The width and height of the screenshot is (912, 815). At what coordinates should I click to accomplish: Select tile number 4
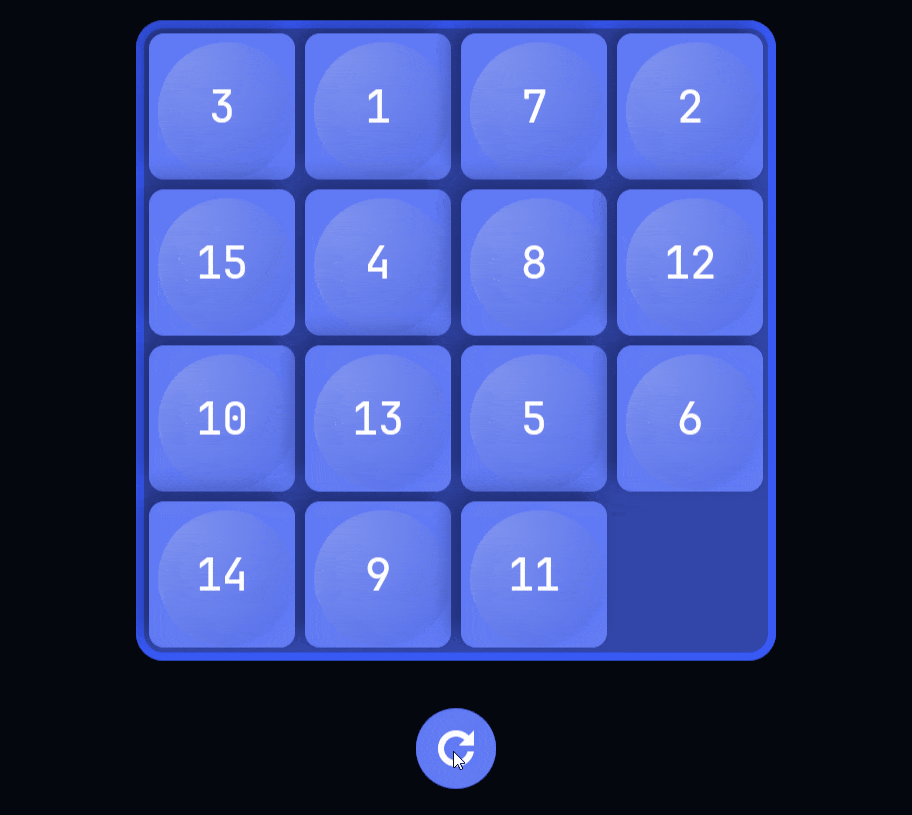378,262
